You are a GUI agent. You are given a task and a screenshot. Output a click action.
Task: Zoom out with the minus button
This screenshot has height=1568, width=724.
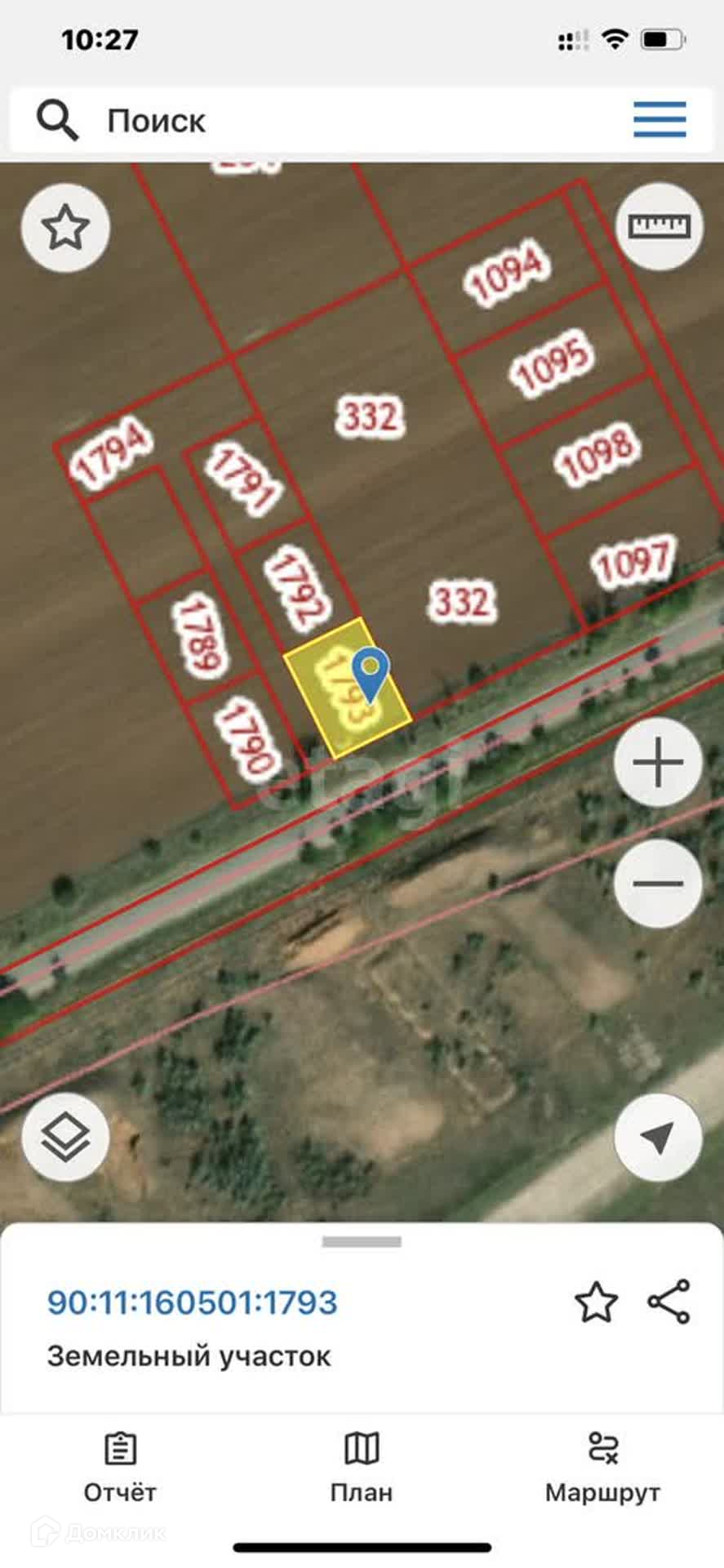click(658, 883)
